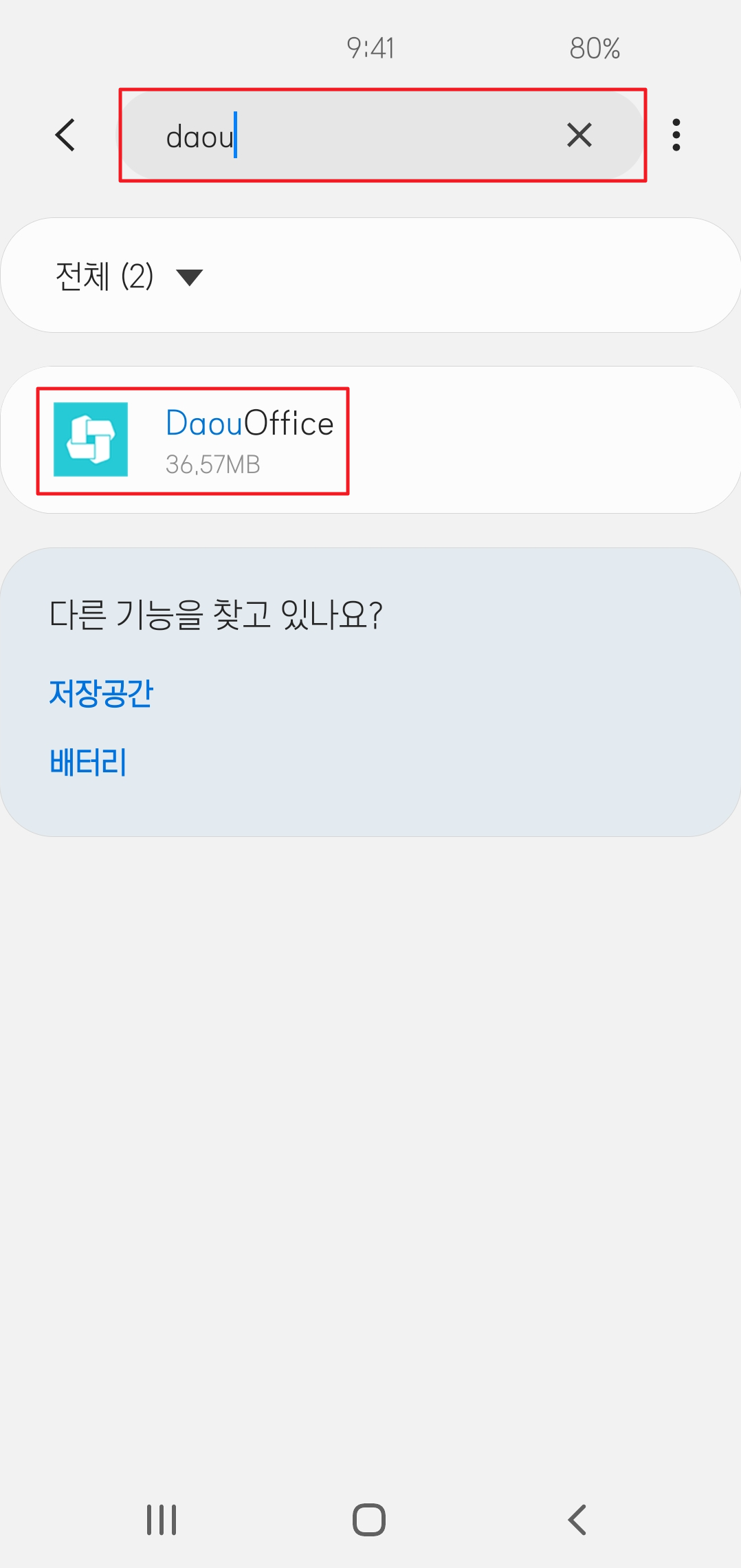Clear the search text with X
The height and width of the screenshot is (1568, 741).
click(x=579, y=135)
